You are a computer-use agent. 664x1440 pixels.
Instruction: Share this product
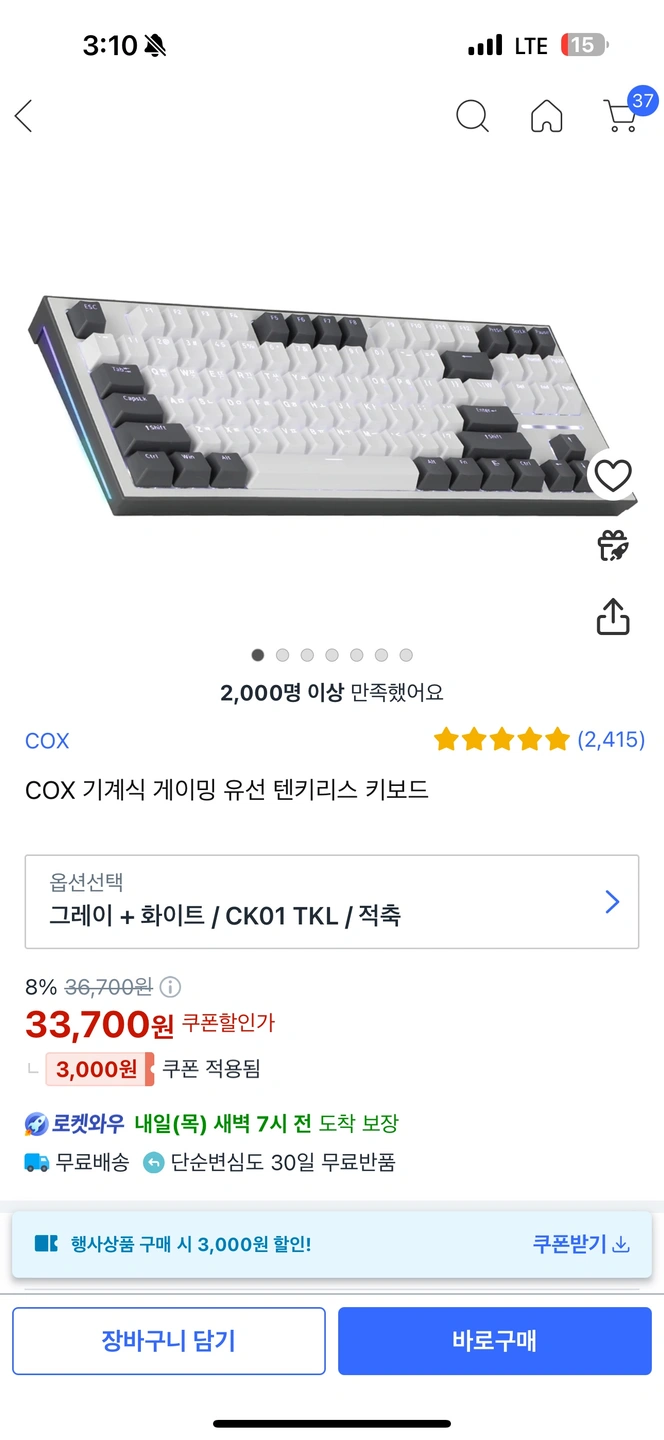612,616
